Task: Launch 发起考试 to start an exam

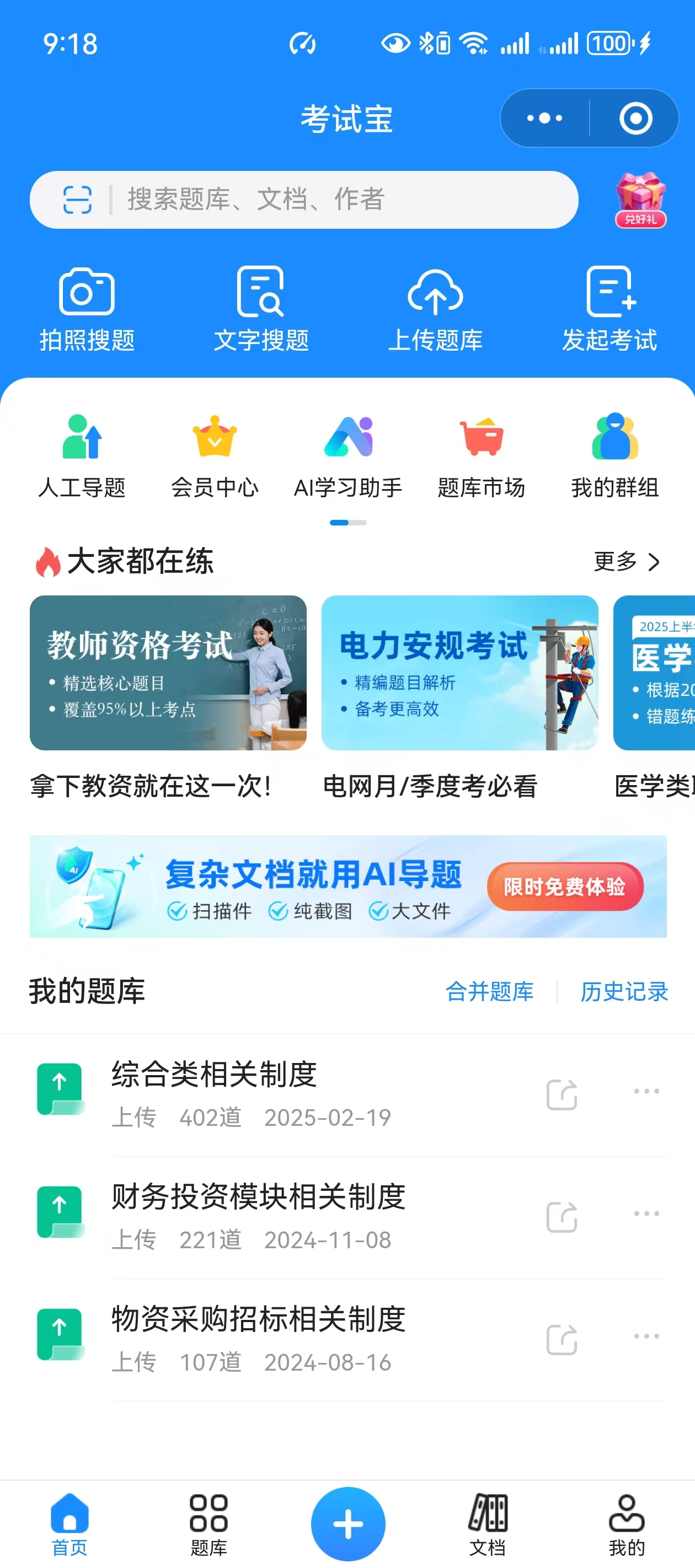Action: click(609, 309)
